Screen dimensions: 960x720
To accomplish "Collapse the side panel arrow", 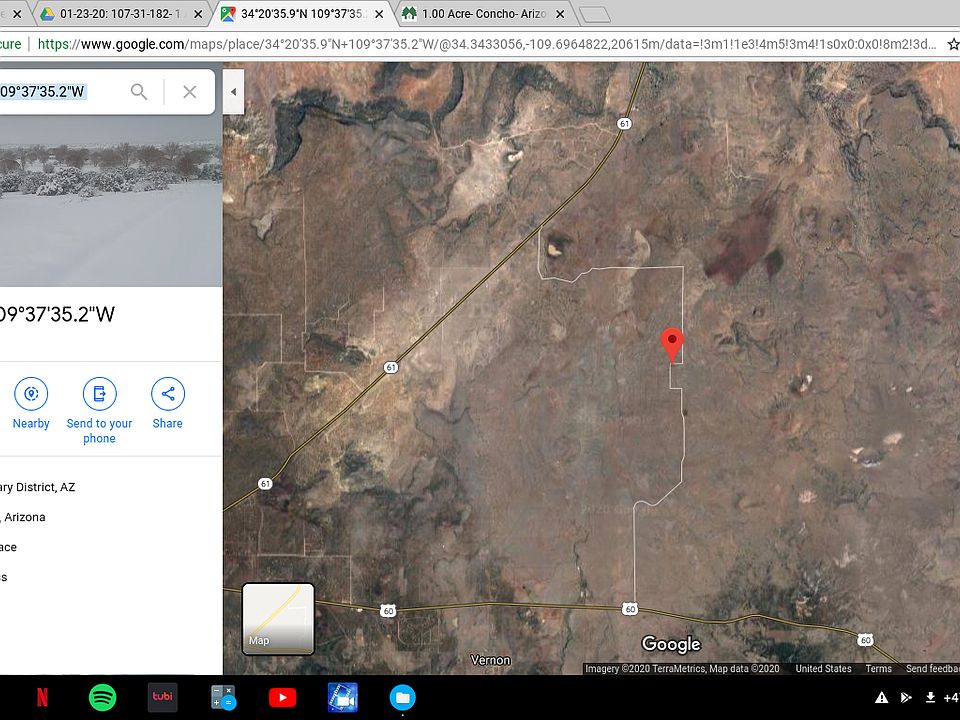I will coord(233,92).
